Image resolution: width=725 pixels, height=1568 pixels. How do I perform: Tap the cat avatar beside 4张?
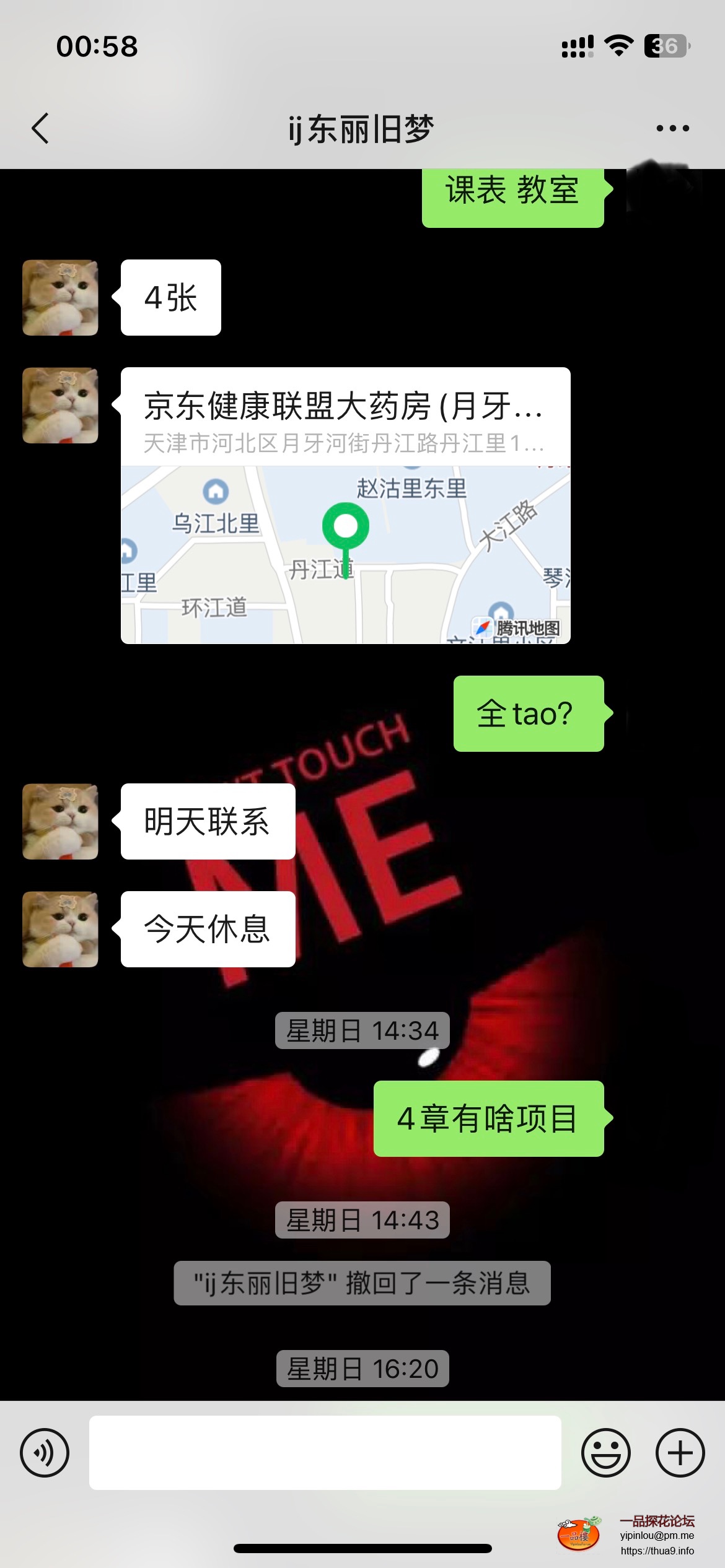(x=60, y=298)
